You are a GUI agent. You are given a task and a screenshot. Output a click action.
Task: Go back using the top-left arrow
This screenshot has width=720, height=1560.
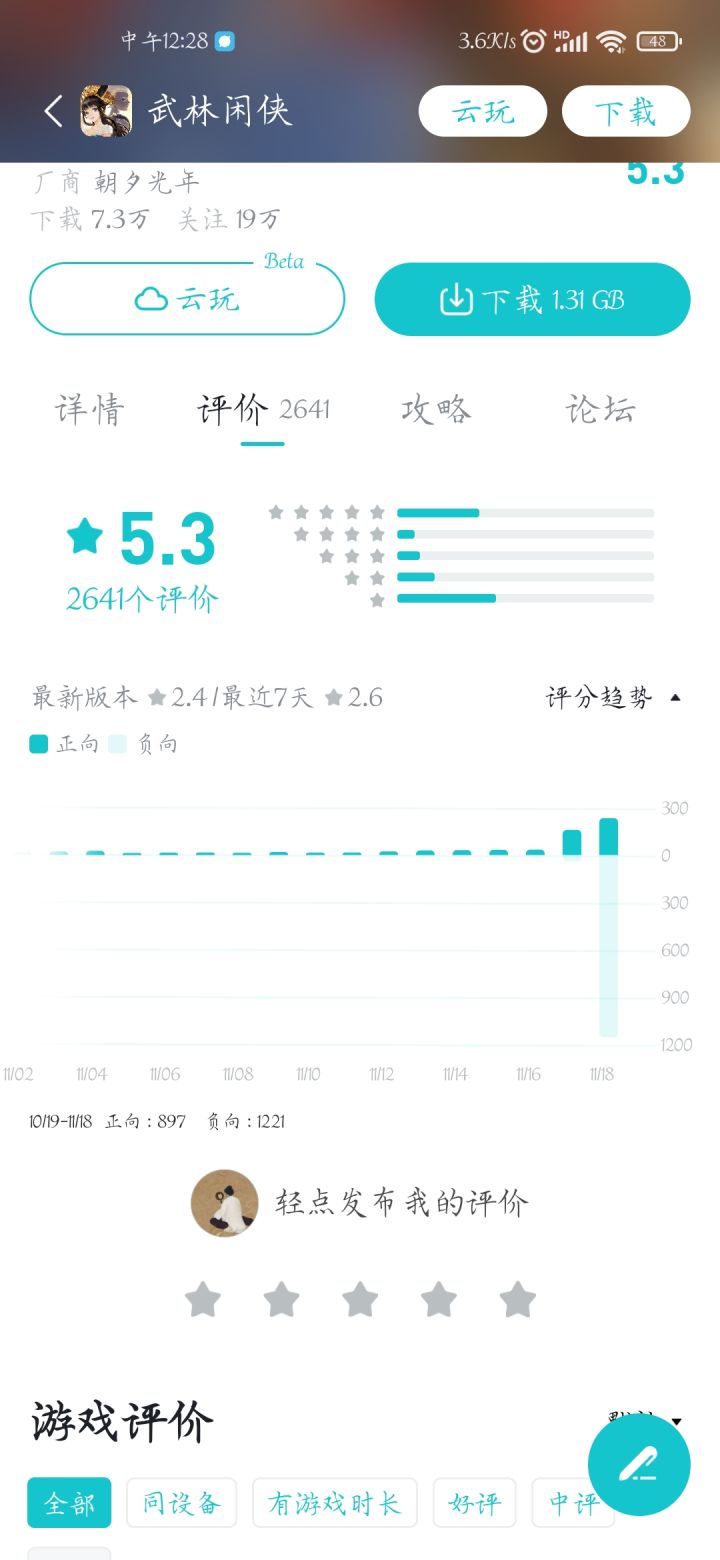(54, 110)
